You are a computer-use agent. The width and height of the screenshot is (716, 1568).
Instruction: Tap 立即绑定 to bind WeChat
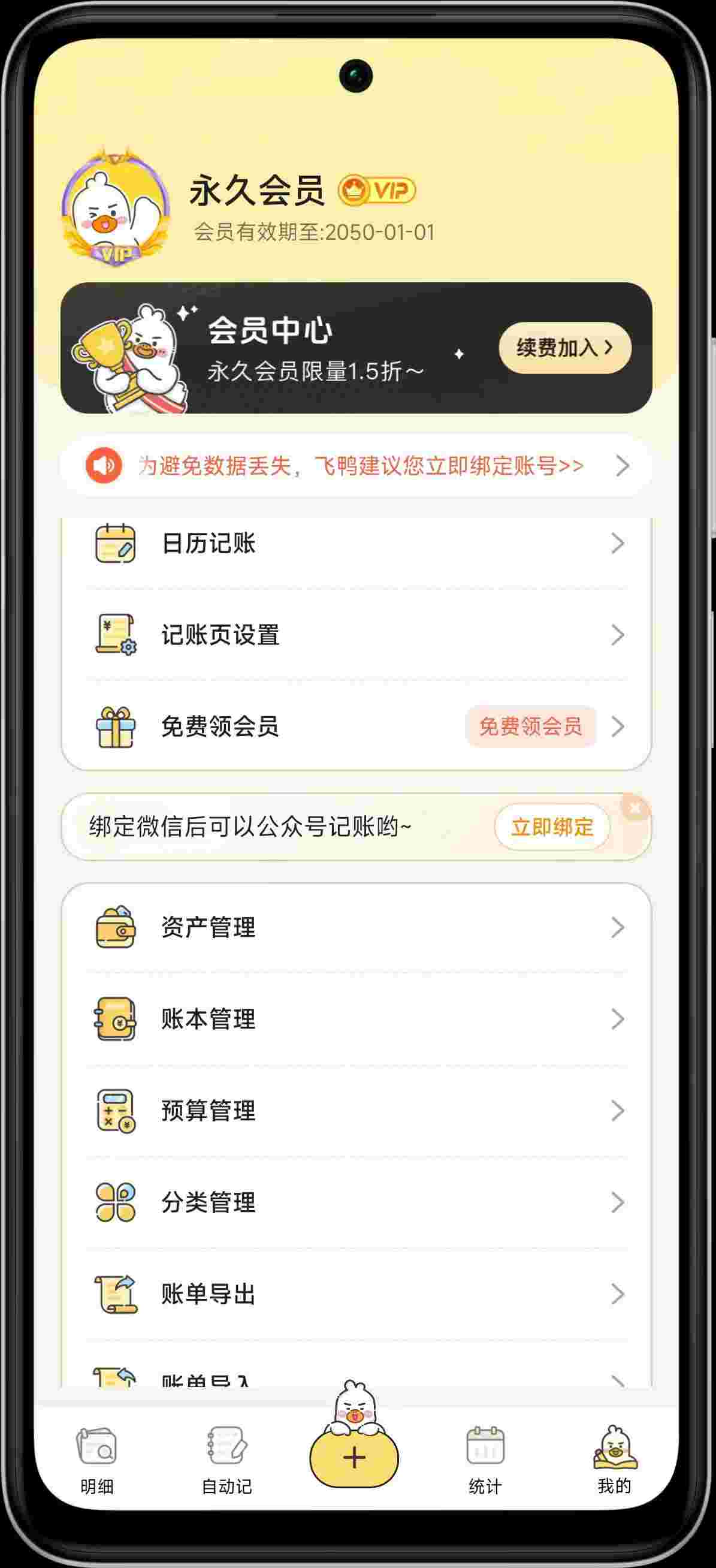[552, 827]
